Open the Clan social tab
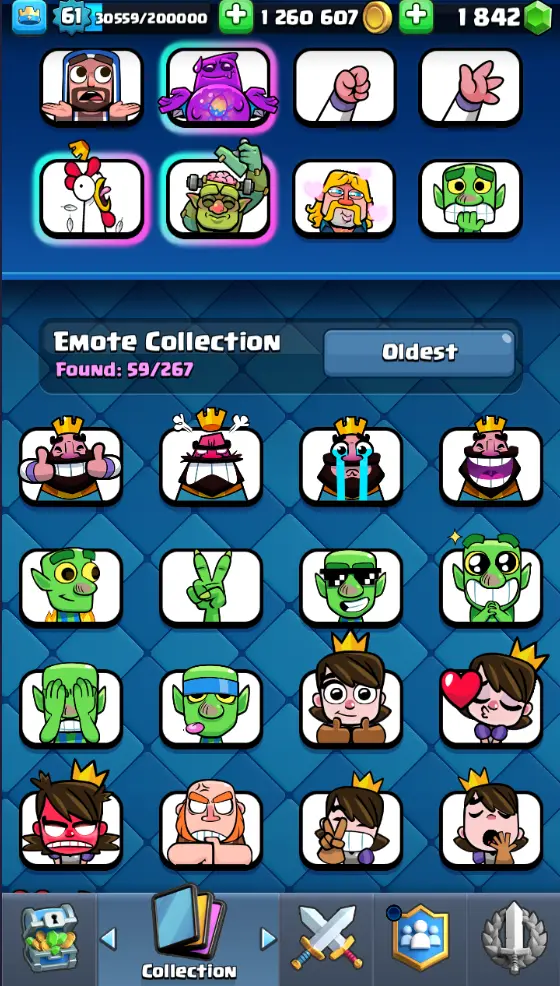This screenshot has width=560, height=986. pyautogui.click(x=419, y=938)
